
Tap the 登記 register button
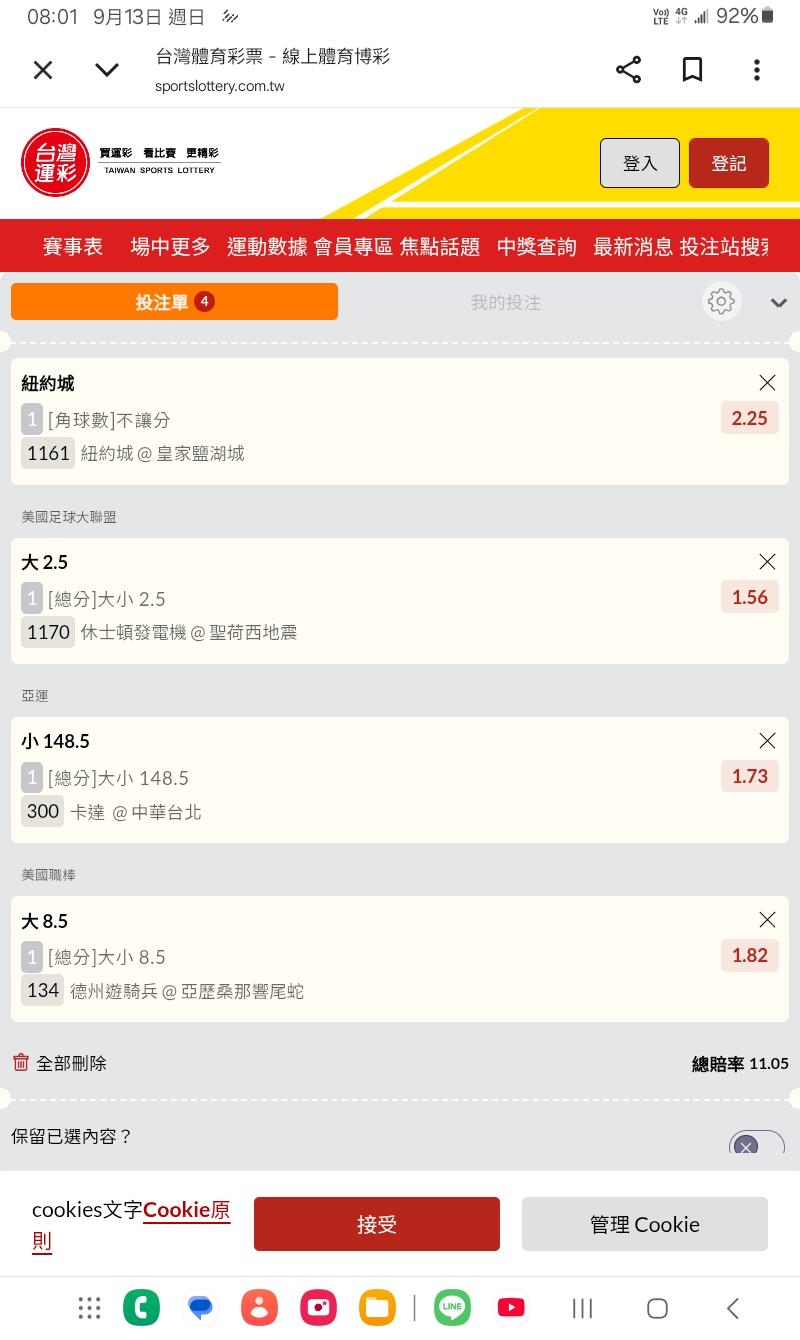(x=729, y=163)
